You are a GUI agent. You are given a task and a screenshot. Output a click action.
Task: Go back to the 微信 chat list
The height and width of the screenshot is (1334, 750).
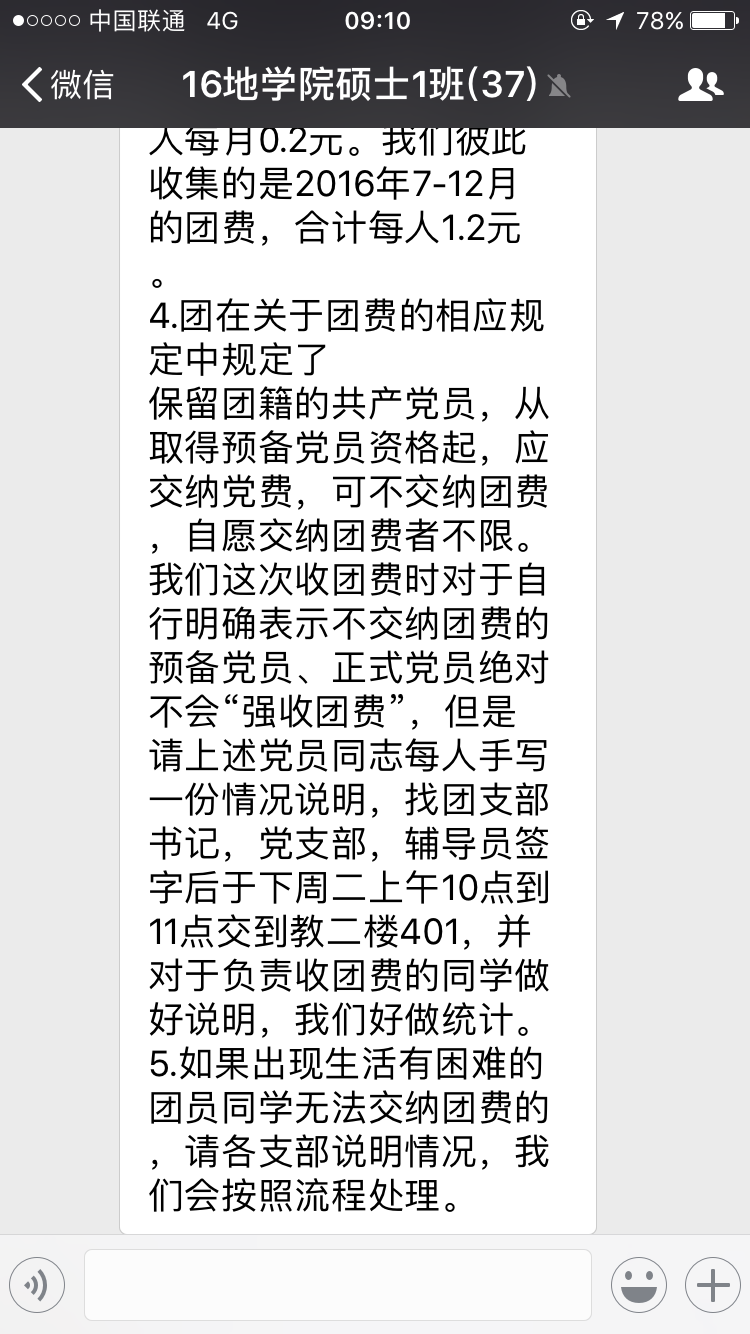(x=66, y=85)
